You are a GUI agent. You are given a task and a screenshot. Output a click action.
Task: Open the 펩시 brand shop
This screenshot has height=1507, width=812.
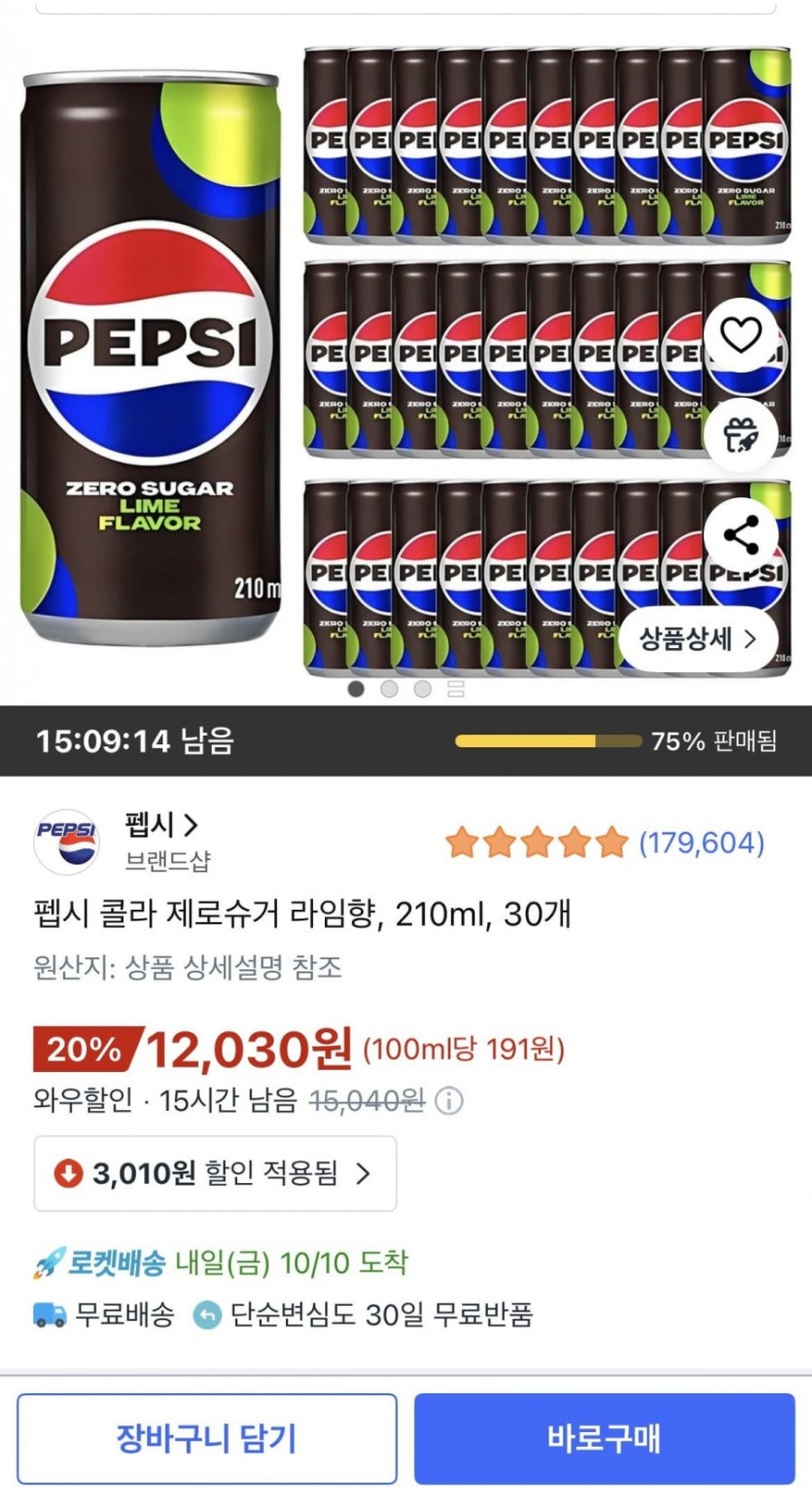tap(161, 826)
